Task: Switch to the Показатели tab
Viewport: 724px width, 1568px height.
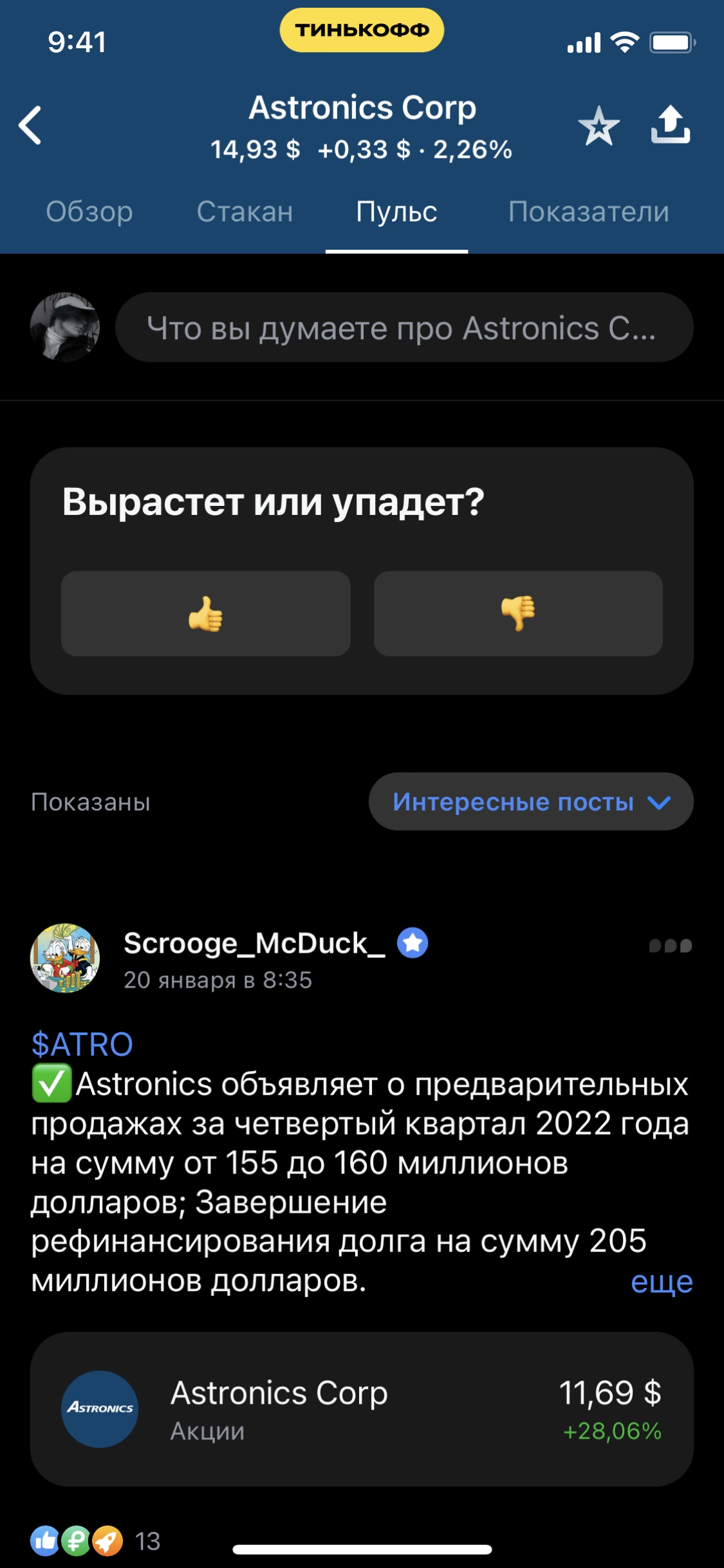Action: [x=588, y=212]
